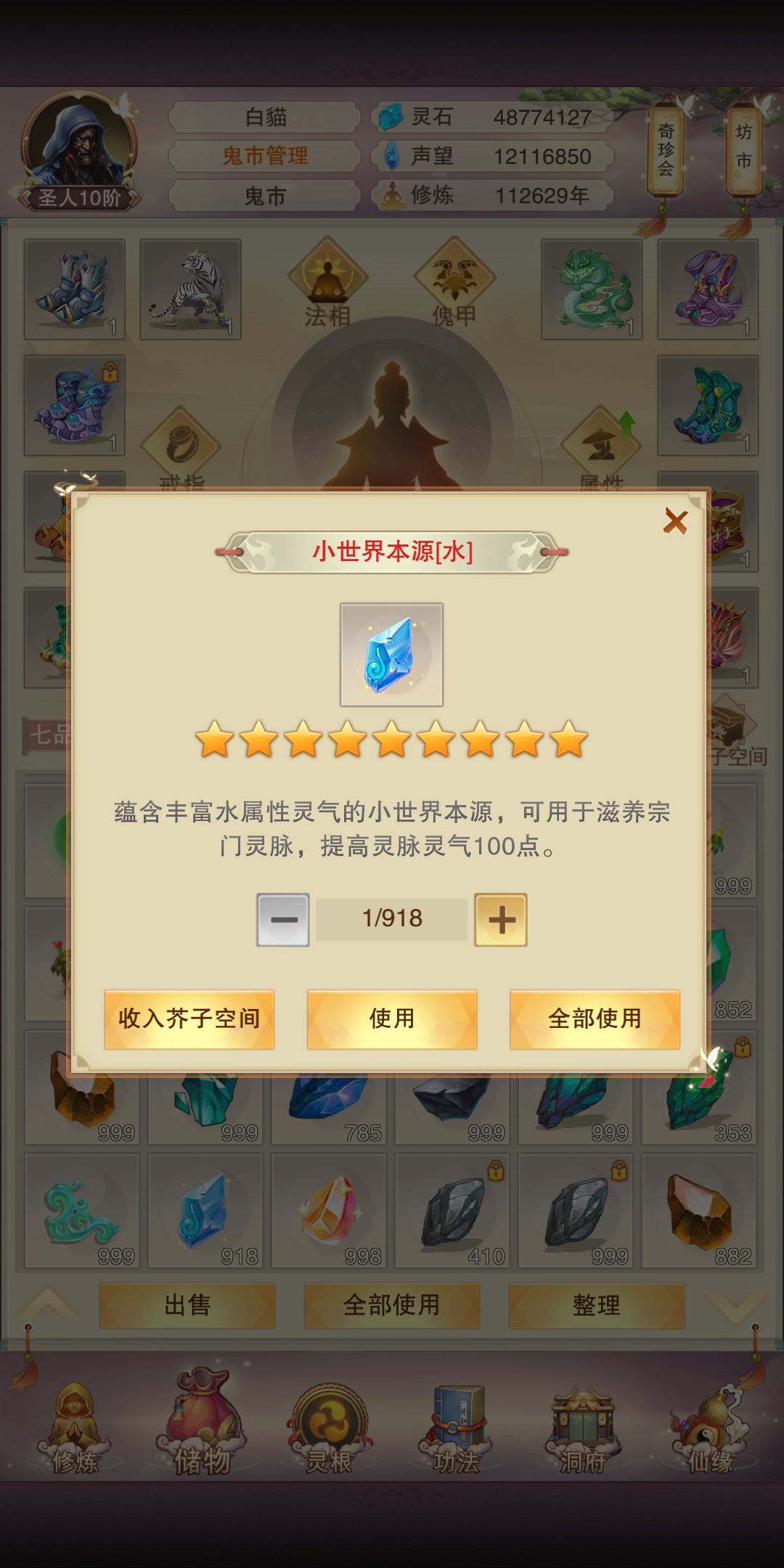Open 鬼市管理
Viewport: 784px width, 1568px height.
(x=265, y=155)
